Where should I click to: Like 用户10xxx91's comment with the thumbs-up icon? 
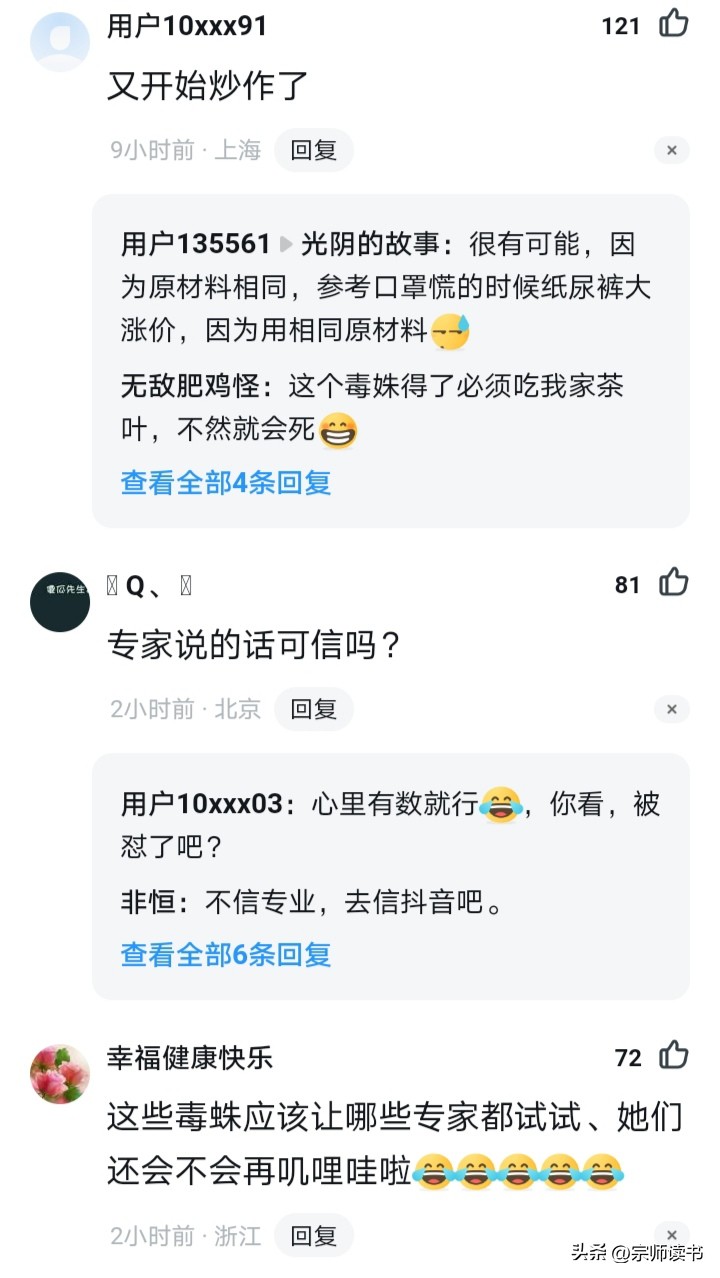tap(674, 25)
